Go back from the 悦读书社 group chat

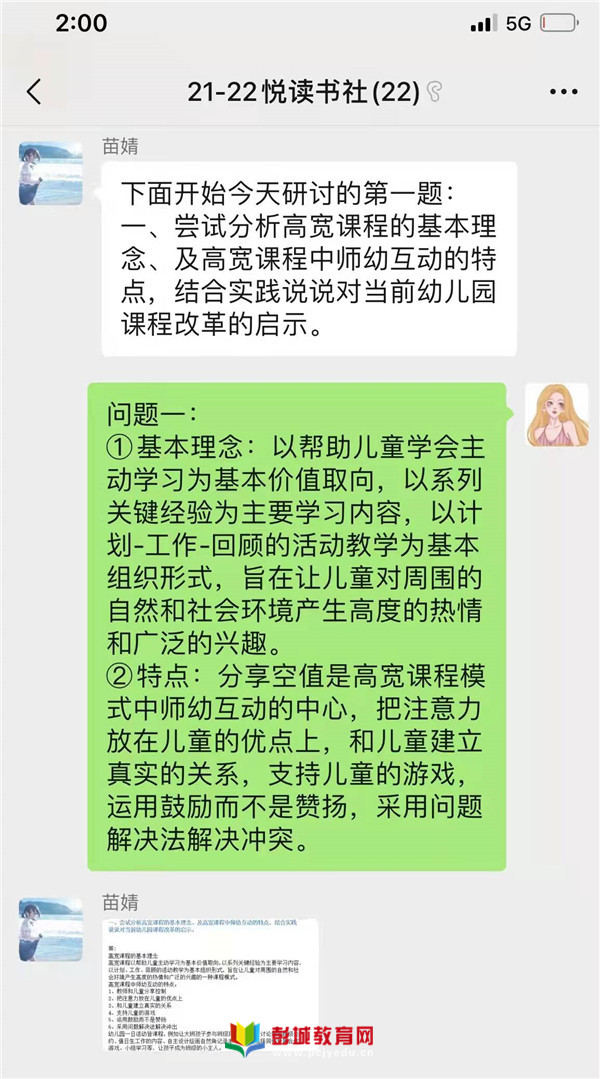click(34, 92)
